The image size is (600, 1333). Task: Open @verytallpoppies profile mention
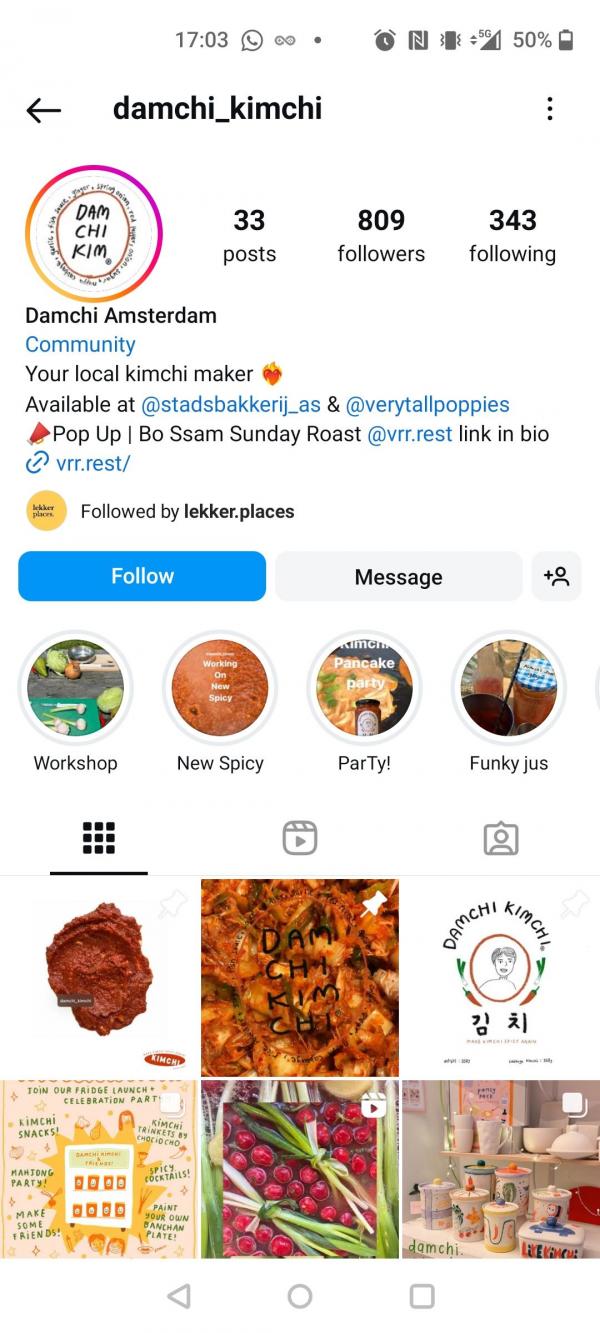pyautogui.click(x=427, y=405)
